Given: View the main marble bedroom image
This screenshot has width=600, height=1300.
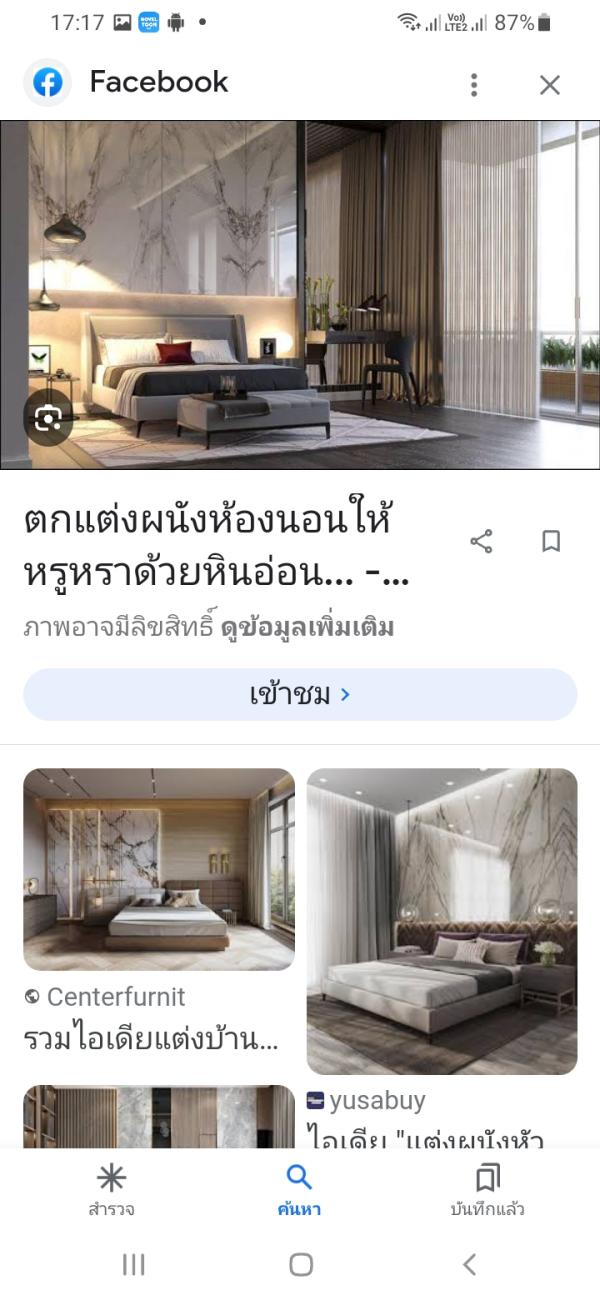Looking at the screenshot, I should 300,294.
